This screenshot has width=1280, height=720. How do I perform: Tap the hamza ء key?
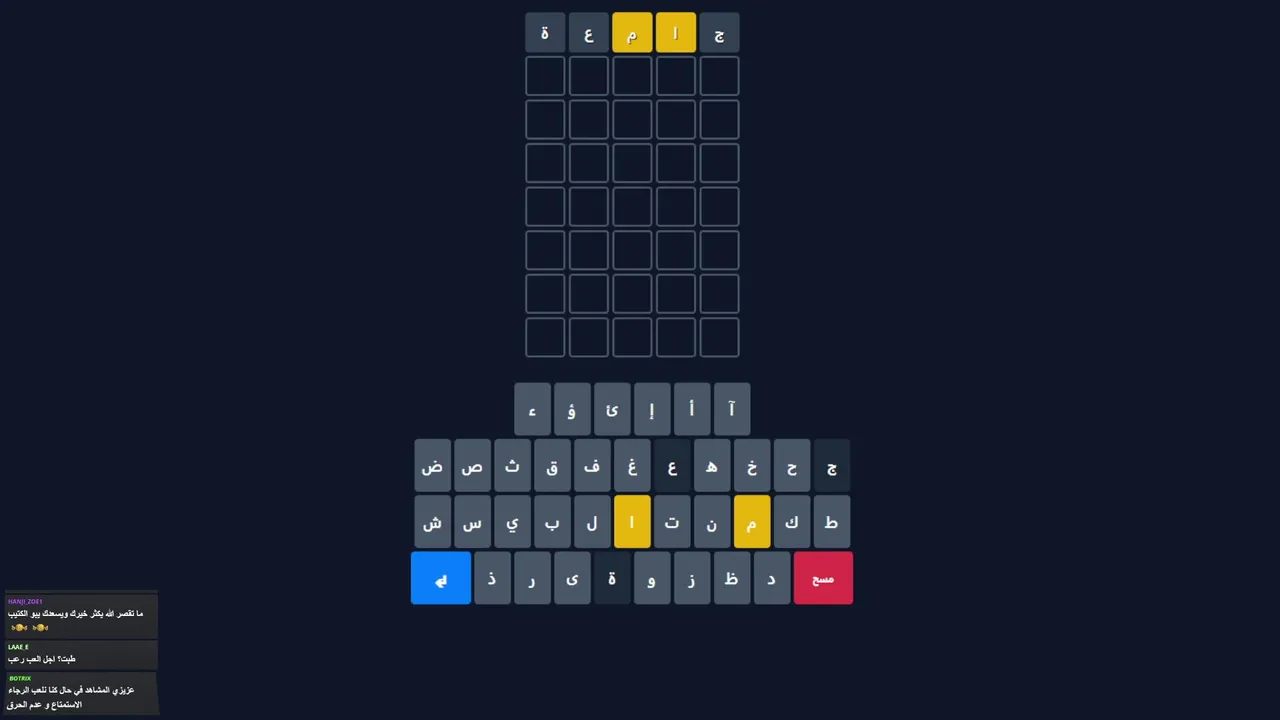[532, 410]
